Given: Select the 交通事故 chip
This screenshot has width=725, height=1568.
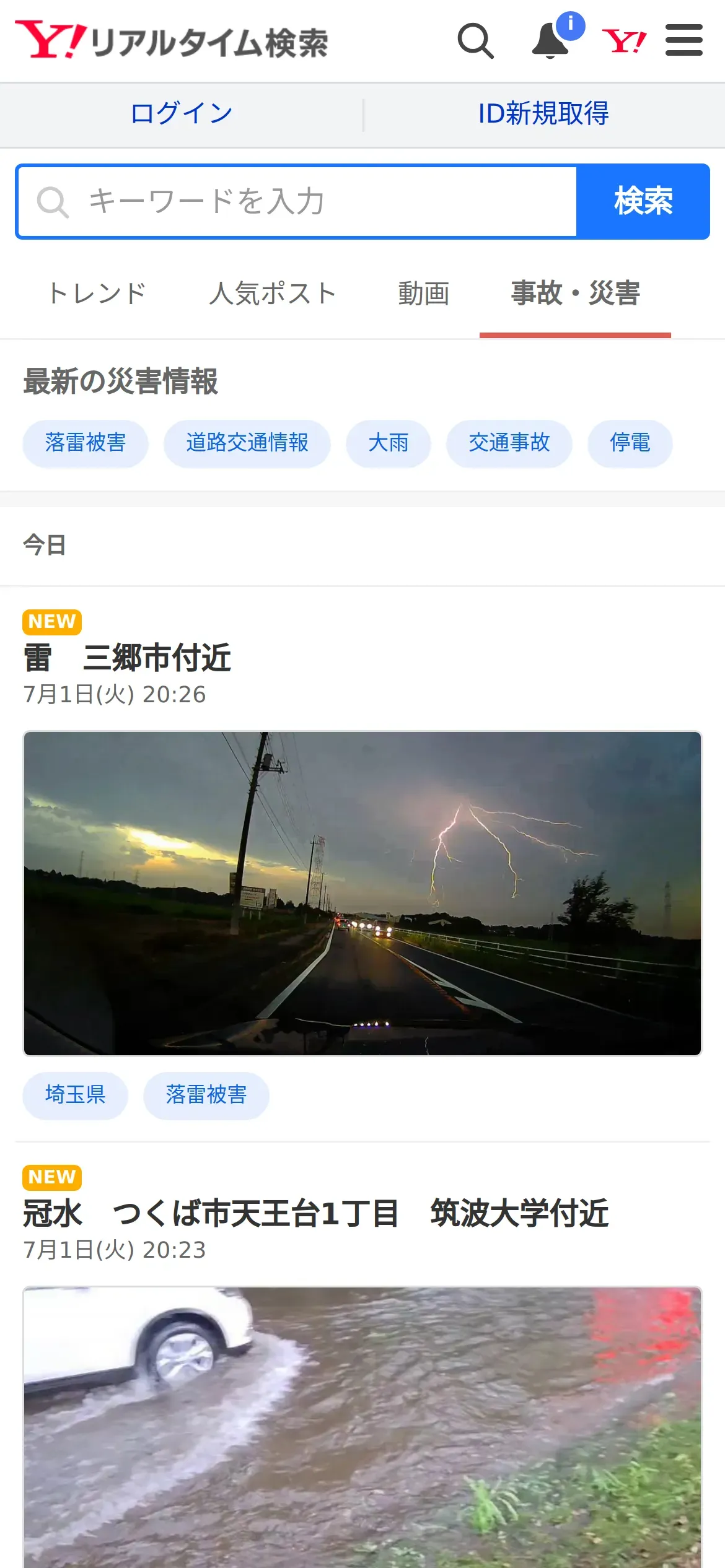Looking at the screenshot, I should click(x=509, y=443).
